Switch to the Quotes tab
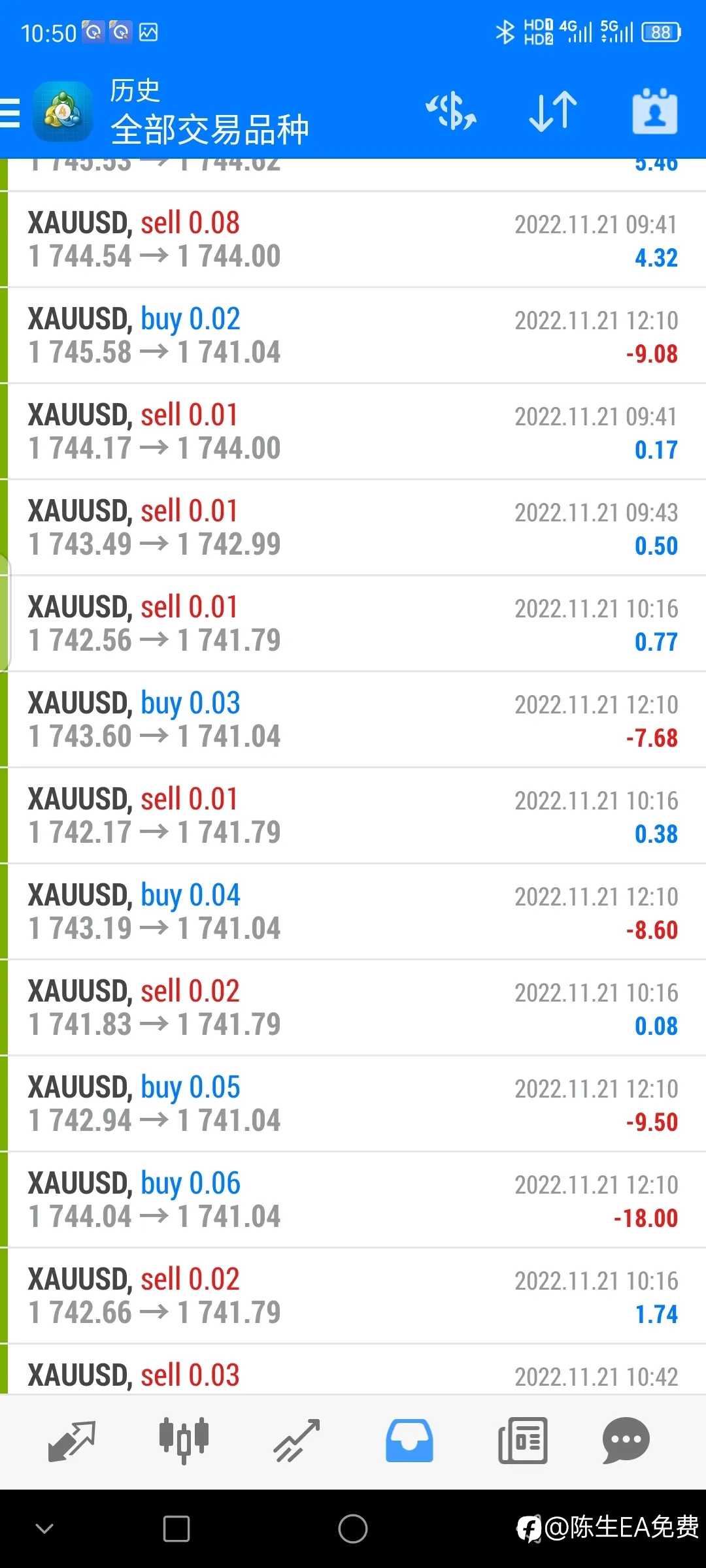The height and width of the screenshot is (1568, 706). click(72, 1441)
